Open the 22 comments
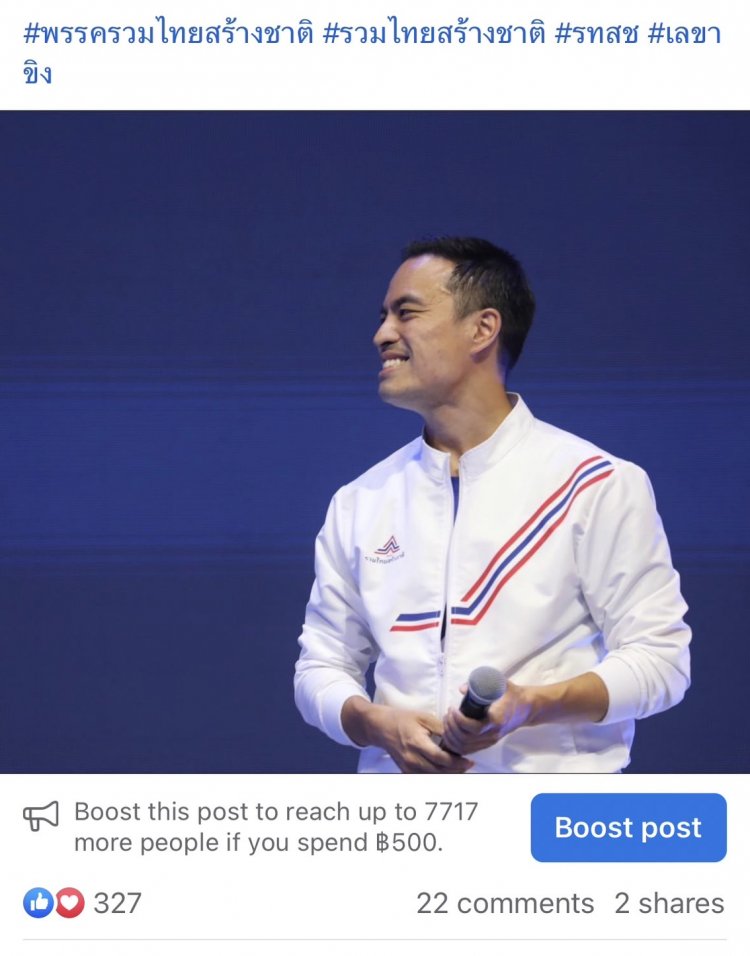Image resolution: width=750 pixels, height=956 pixels. [x=505, y=903]
